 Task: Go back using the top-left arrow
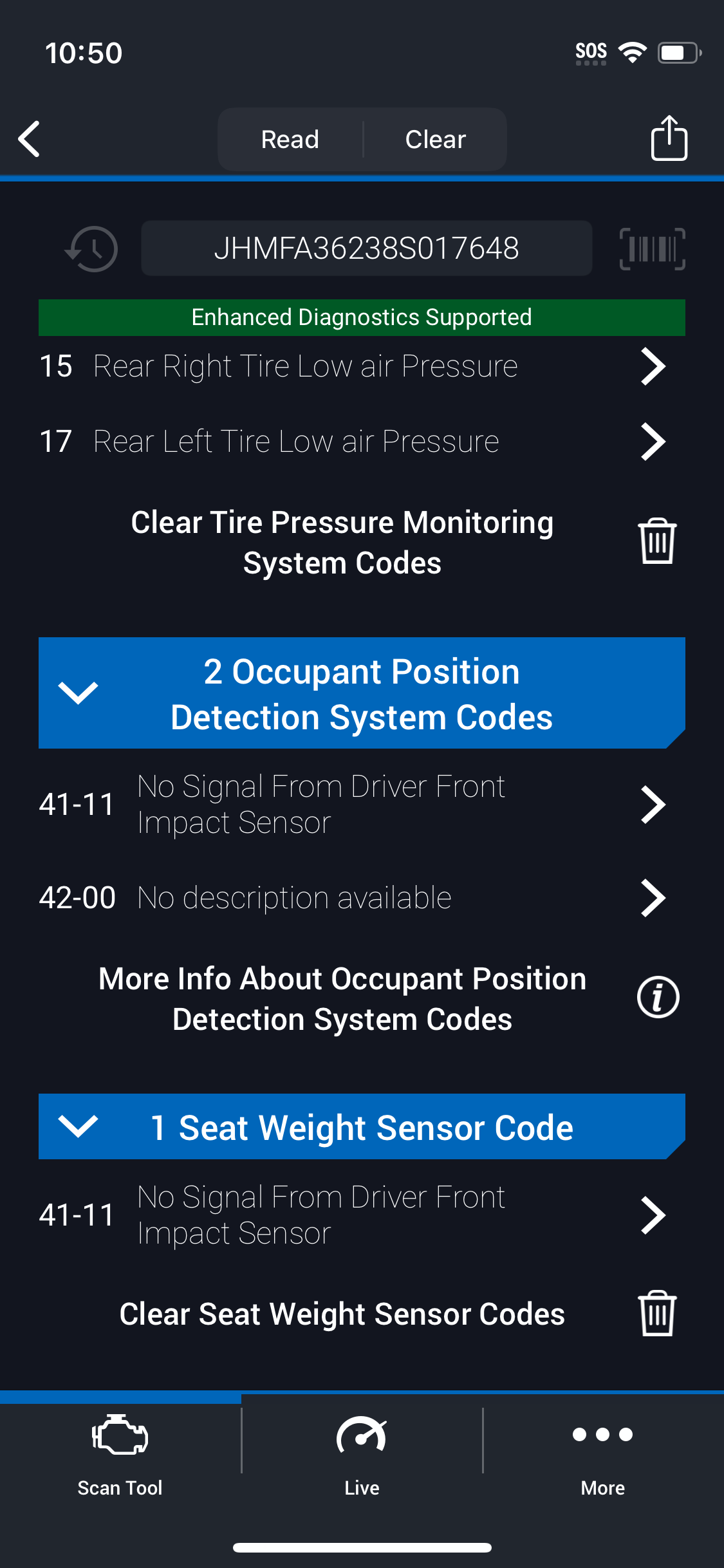coord(30,139)
